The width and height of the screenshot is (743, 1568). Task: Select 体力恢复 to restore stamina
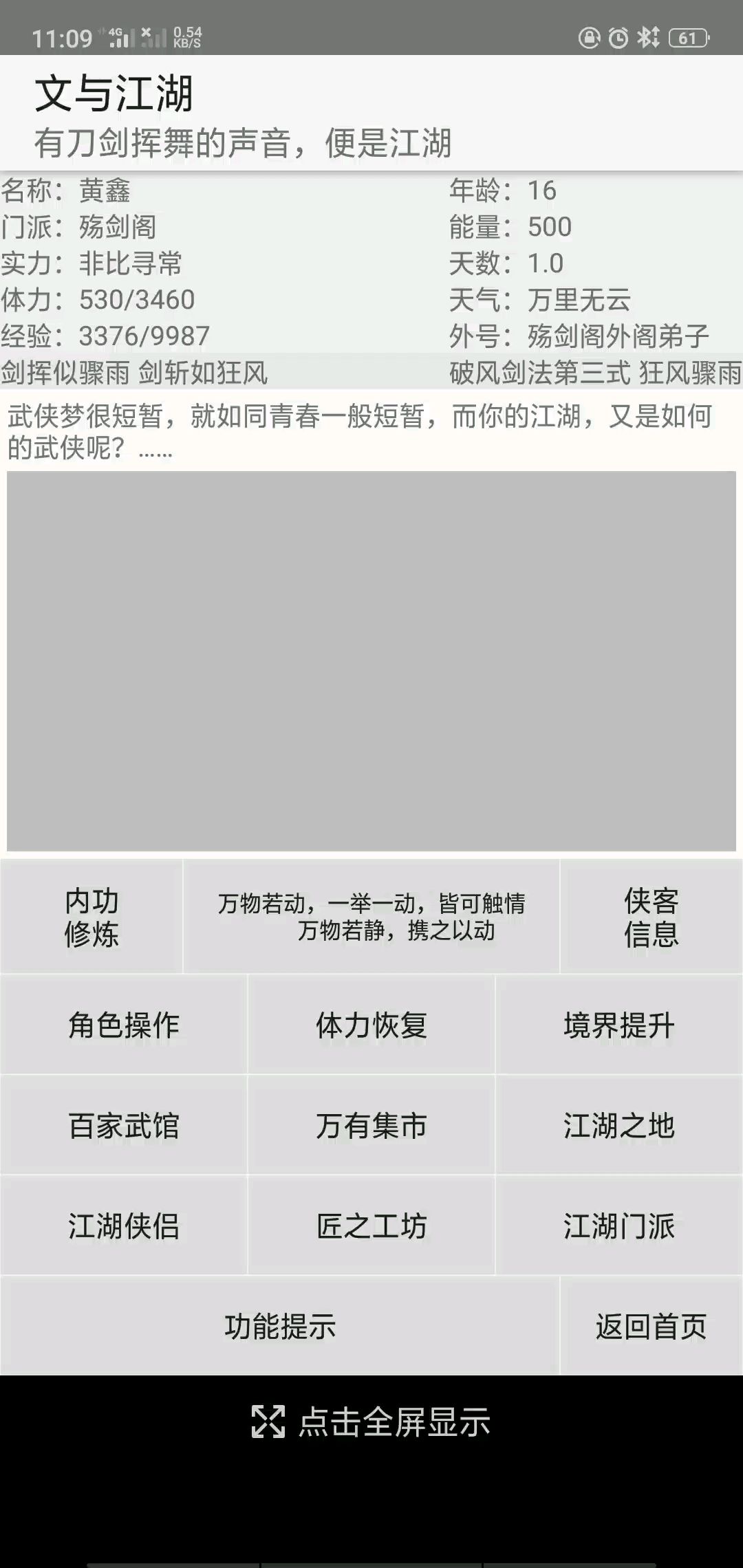coord(371,1025)
